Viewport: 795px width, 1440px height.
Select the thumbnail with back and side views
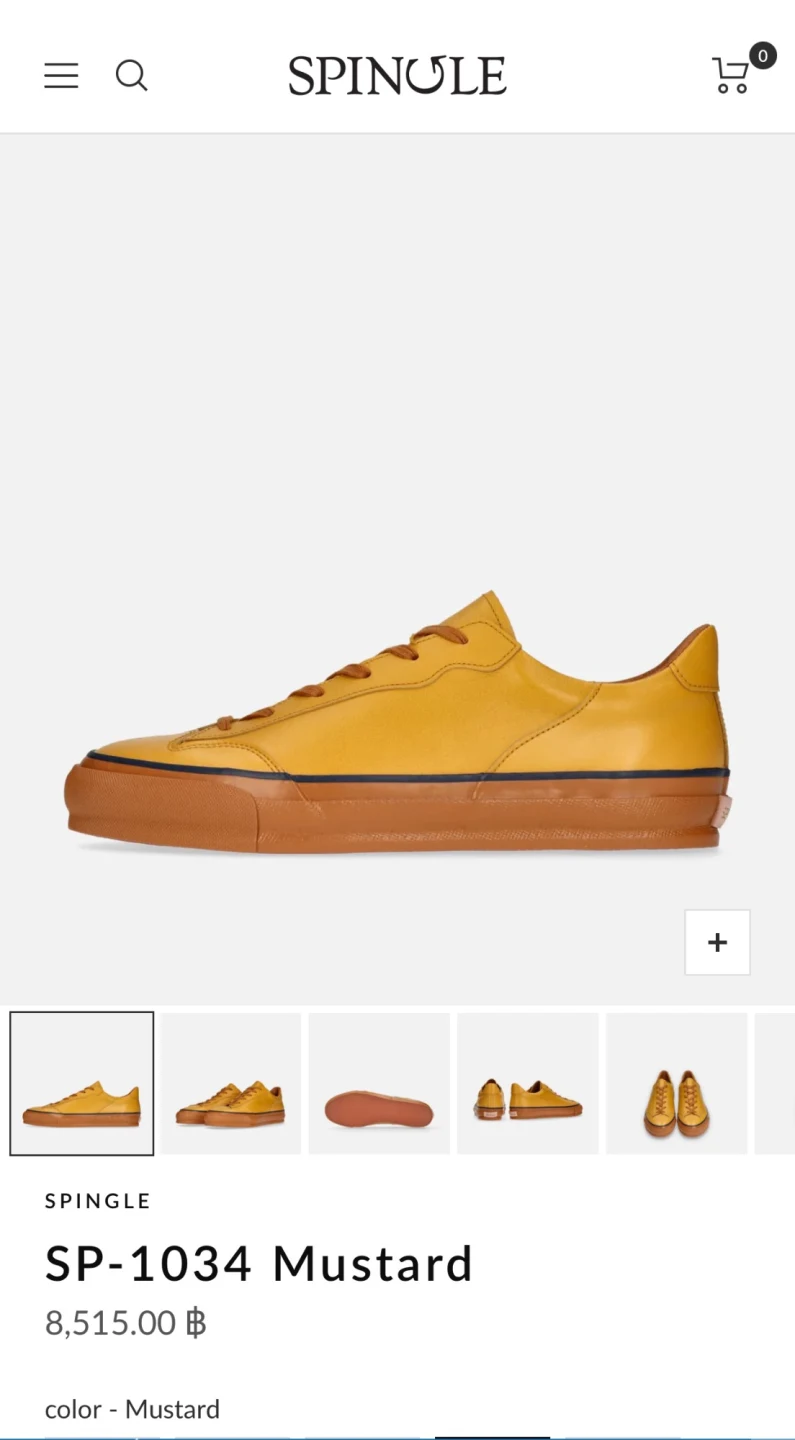(528, 1084)
